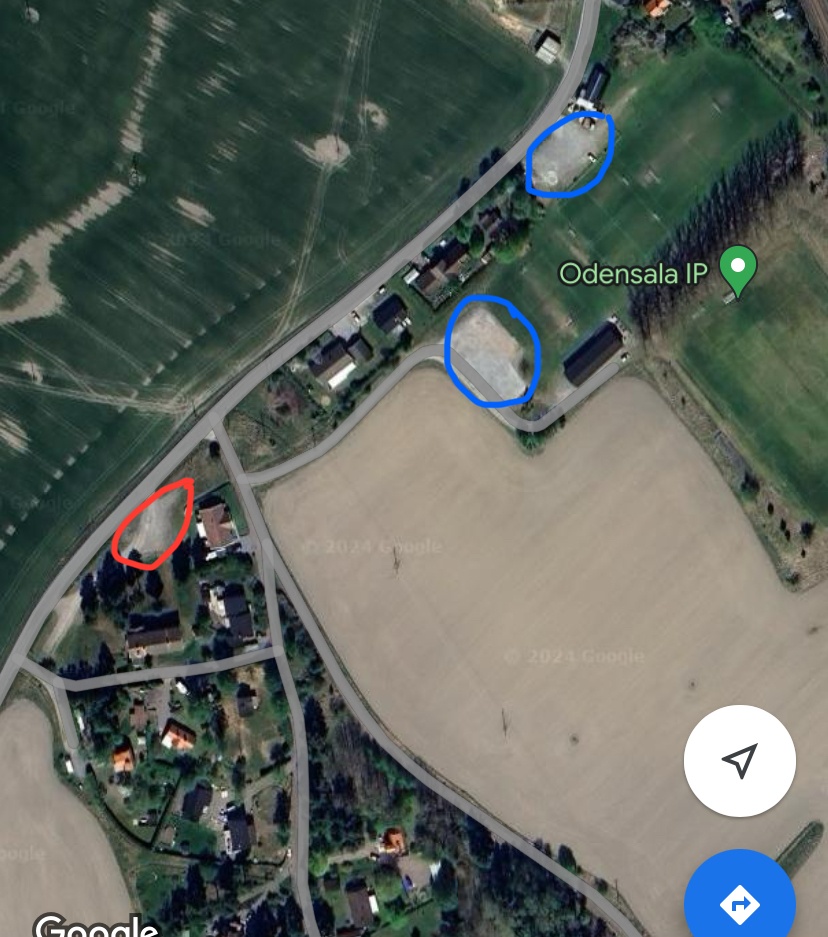Open the Odensala IP place marker

pyautogui.click(x=739, y=269)
